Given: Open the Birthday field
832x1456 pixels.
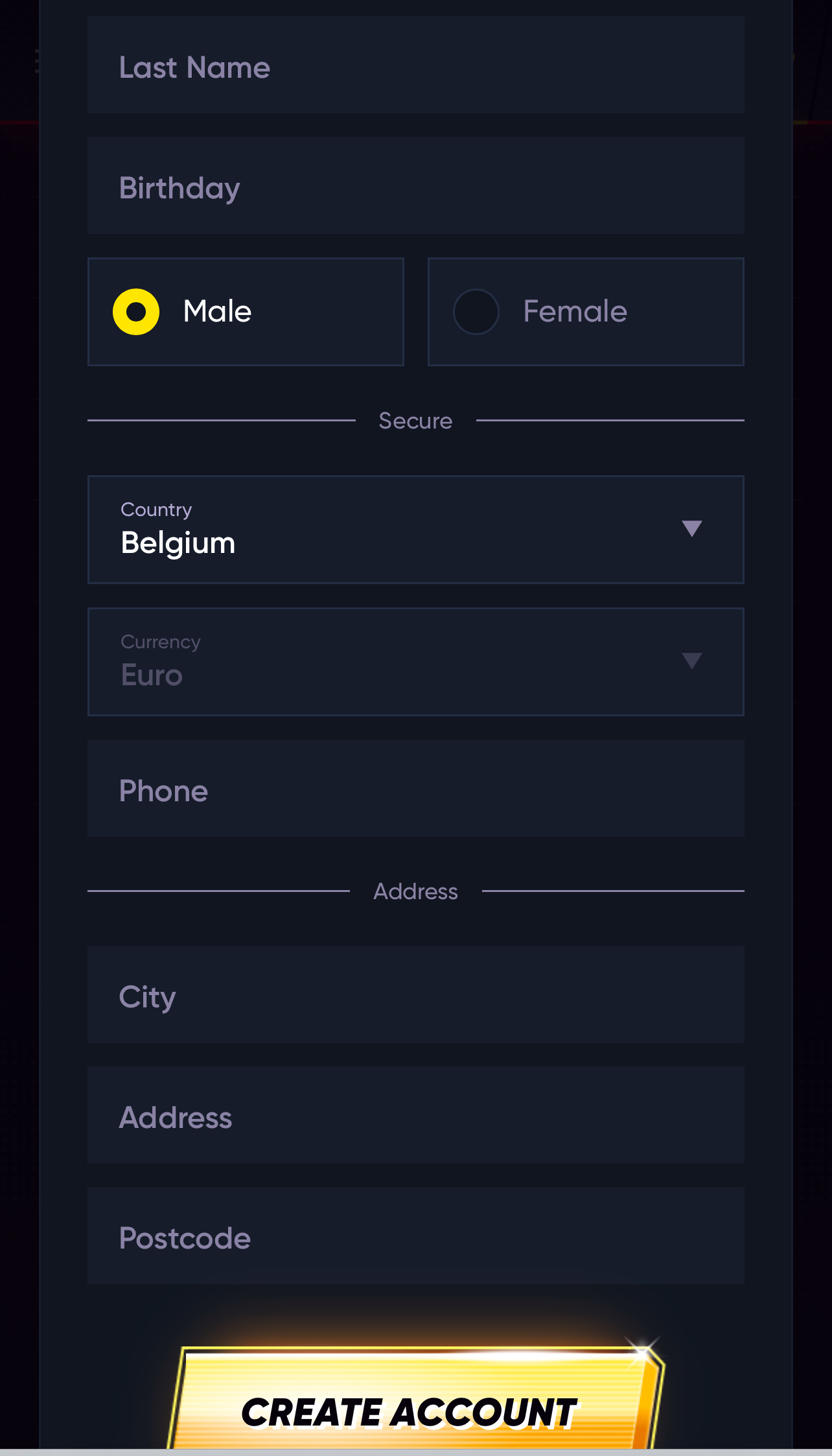Looking at the screenshot, I should (x=415, y=185).
